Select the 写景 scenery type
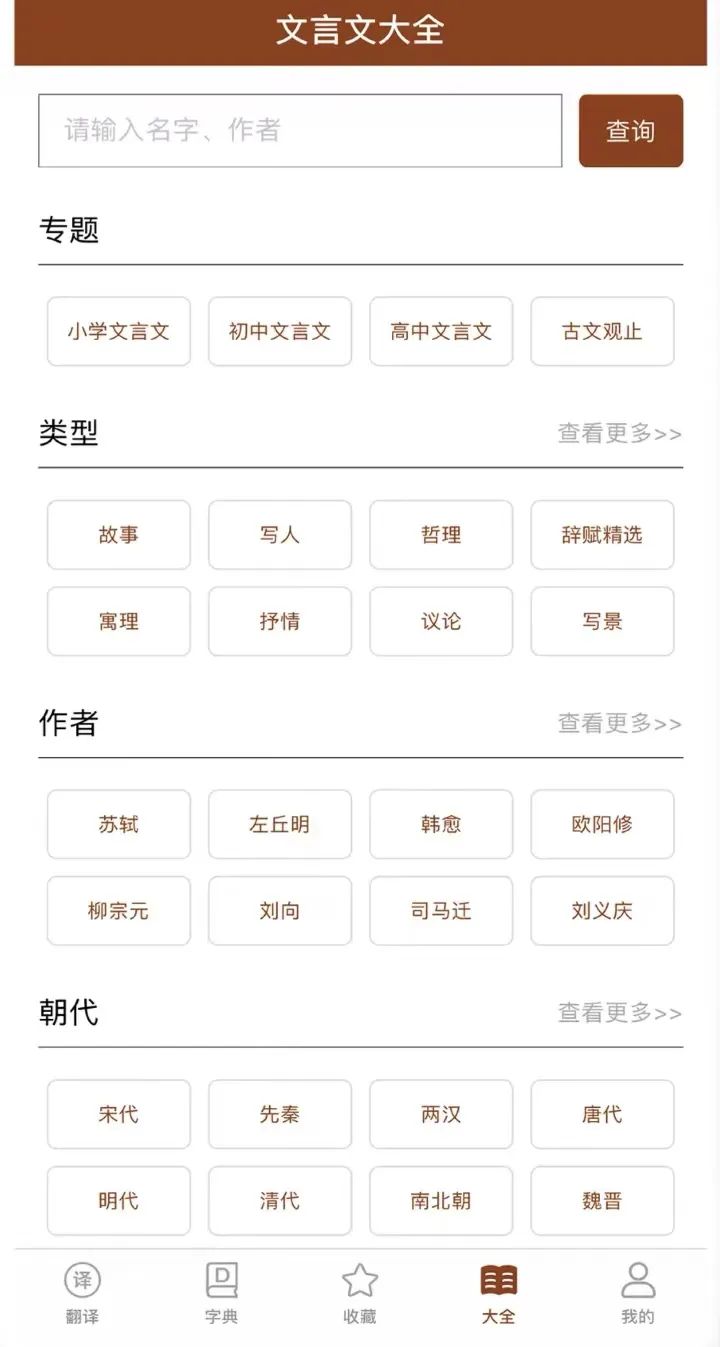 point(602,621)
